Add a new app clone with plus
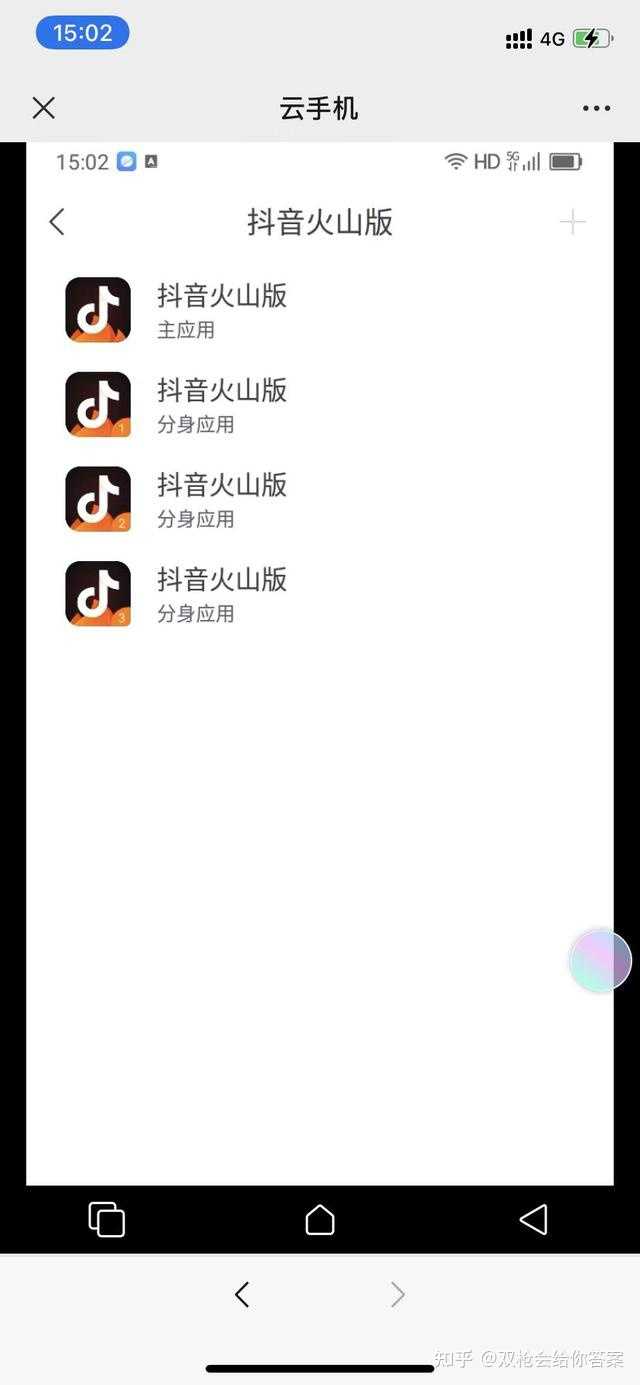640x1385 pixels. click(572, 222)
